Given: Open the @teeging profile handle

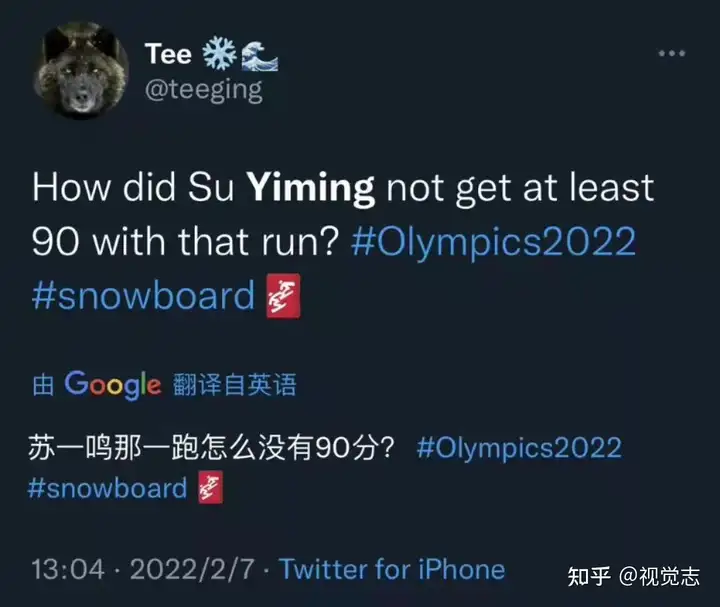Looking at the screenshot, I should tap(203, 90).
